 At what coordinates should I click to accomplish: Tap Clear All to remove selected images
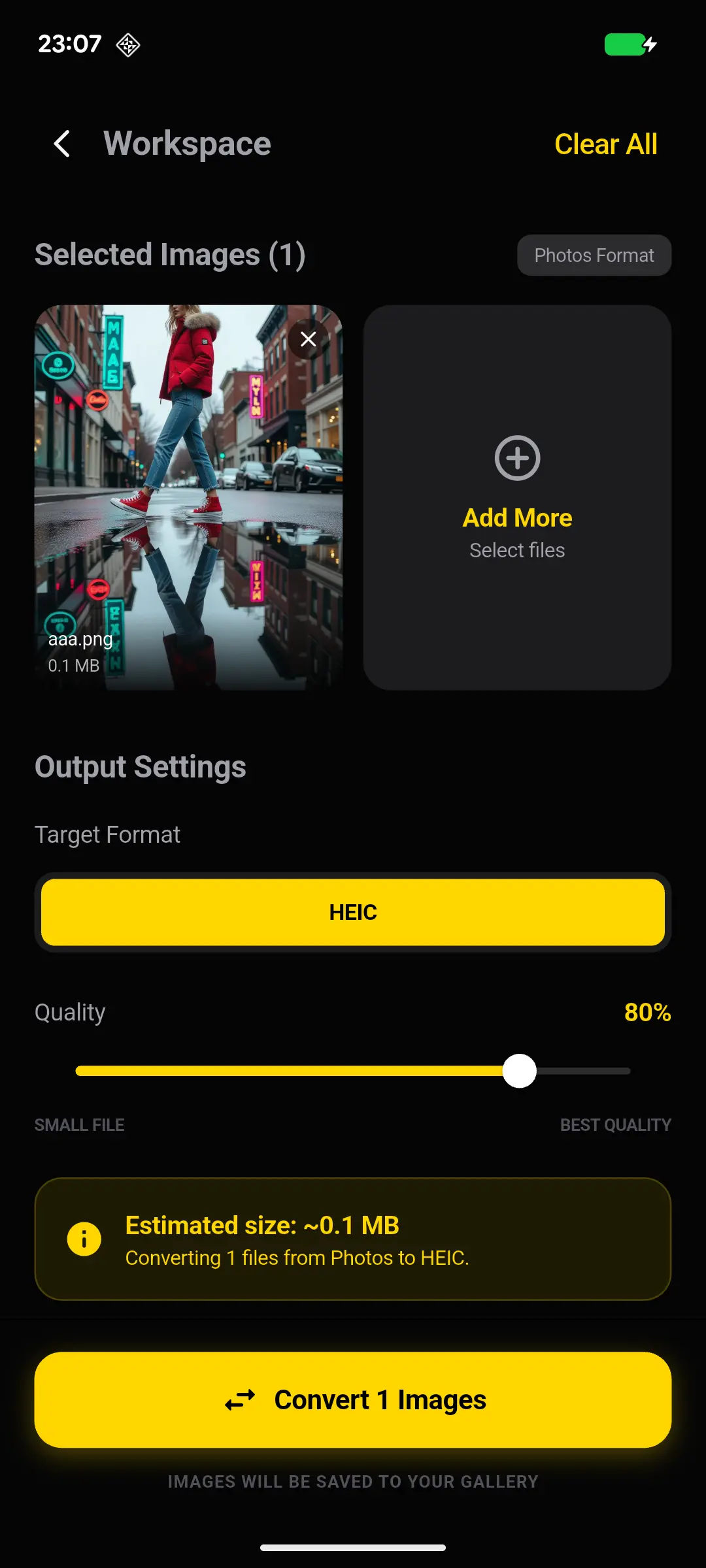pyautogui.click(x=605, y=144)
